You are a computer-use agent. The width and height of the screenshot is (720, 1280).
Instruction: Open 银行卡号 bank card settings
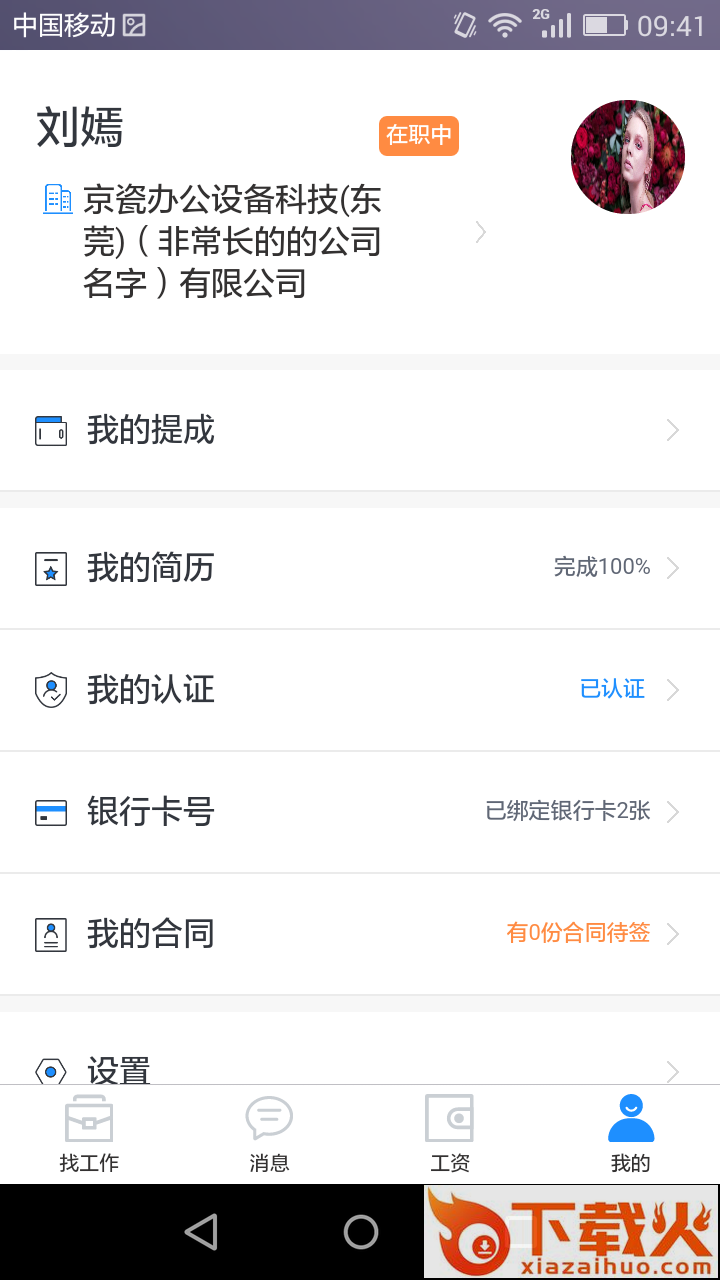point(360,812)
